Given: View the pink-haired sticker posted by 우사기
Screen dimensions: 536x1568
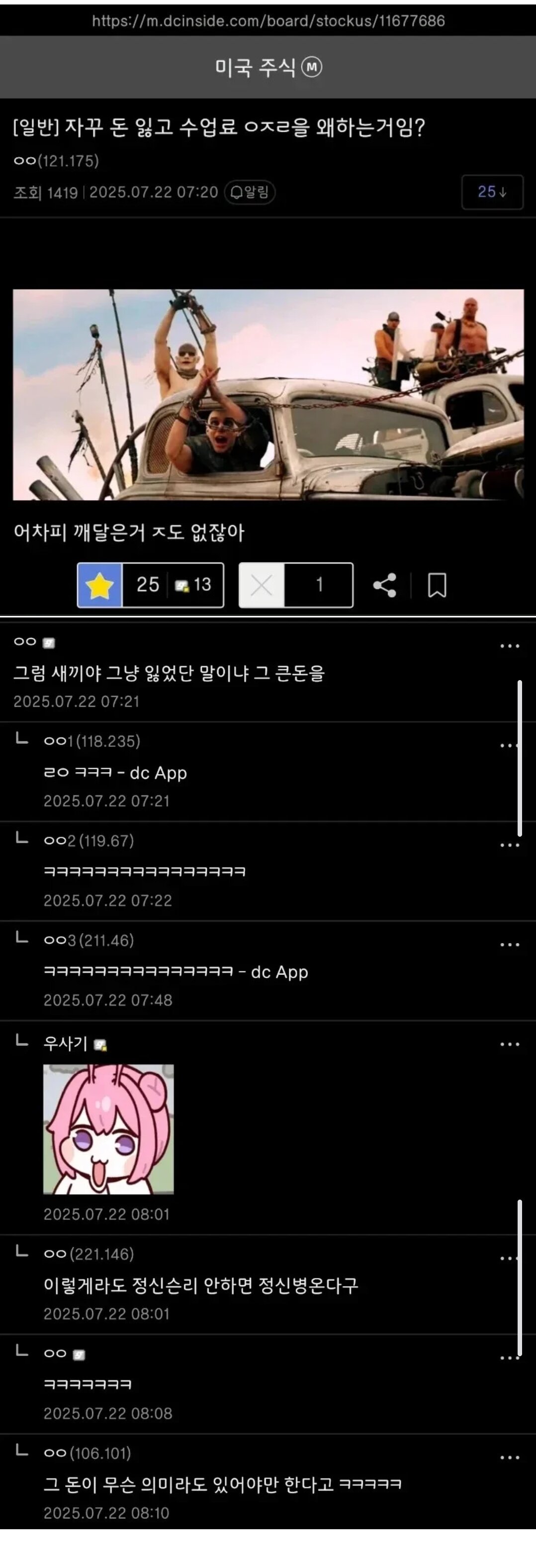Looking at the screenshot, I should tap(108, 1129).
